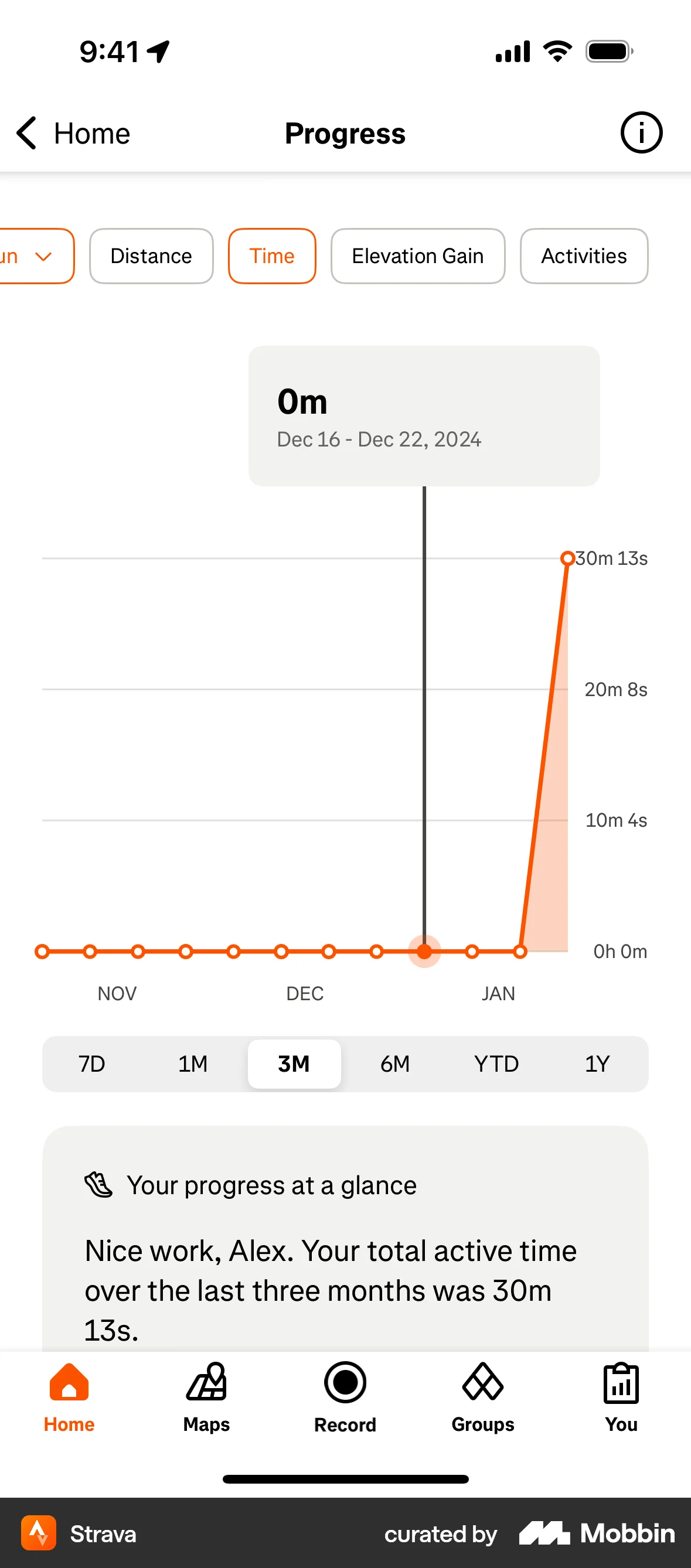Tap the 30m 13s data point on chart
Image resolution: width=691 pixels, height=1568 pixels.
tap(567, 558)
